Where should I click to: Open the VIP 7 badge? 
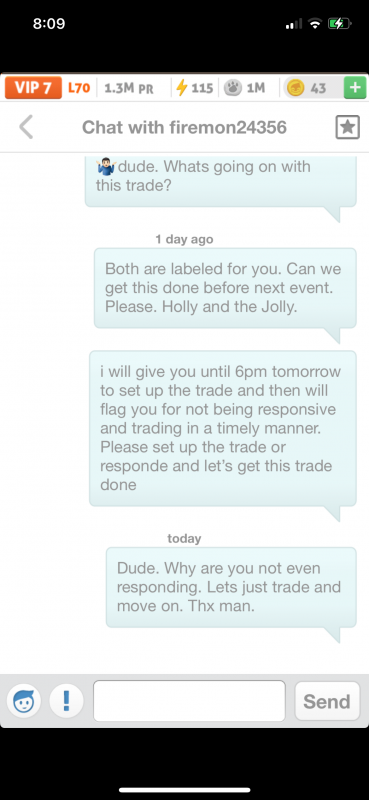33,88
